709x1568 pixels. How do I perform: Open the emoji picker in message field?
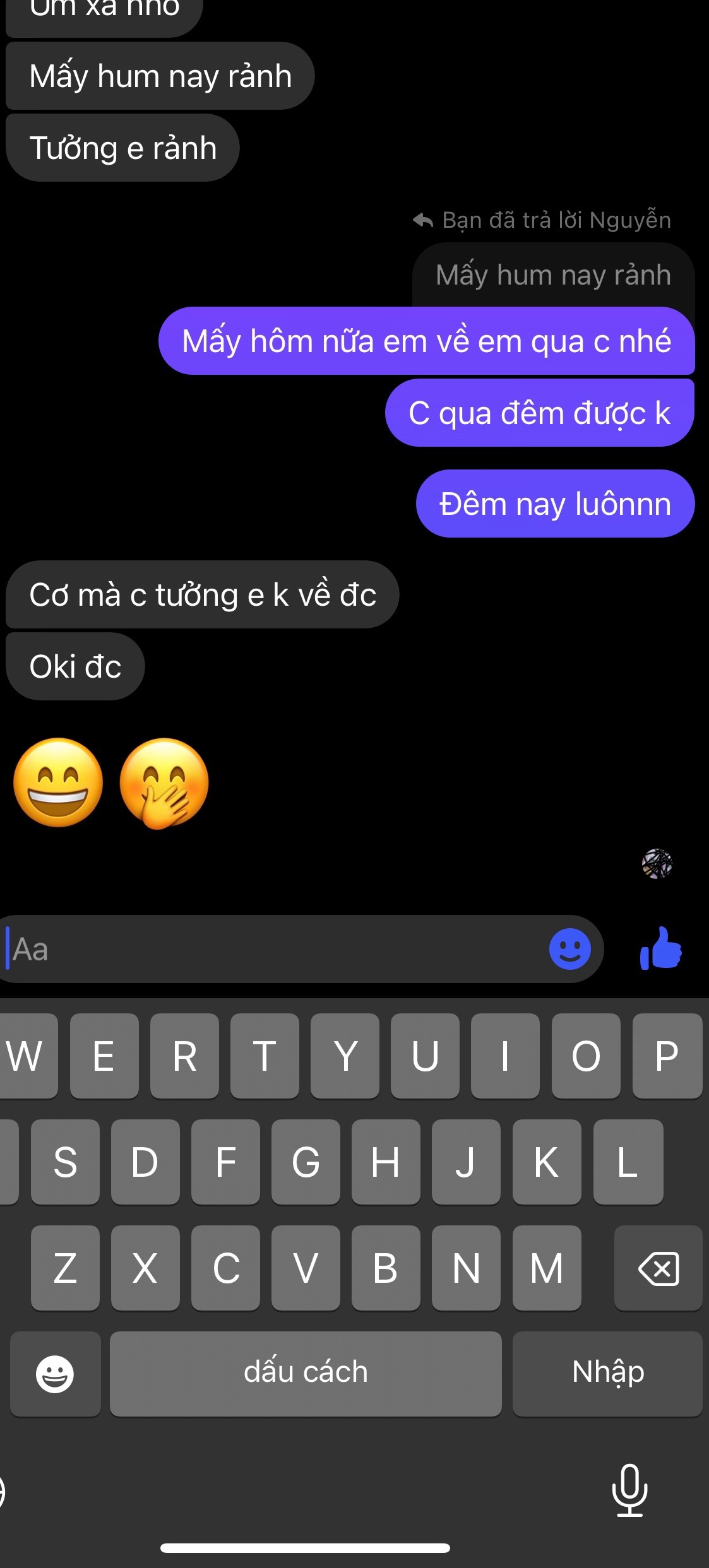pos(569,949)
